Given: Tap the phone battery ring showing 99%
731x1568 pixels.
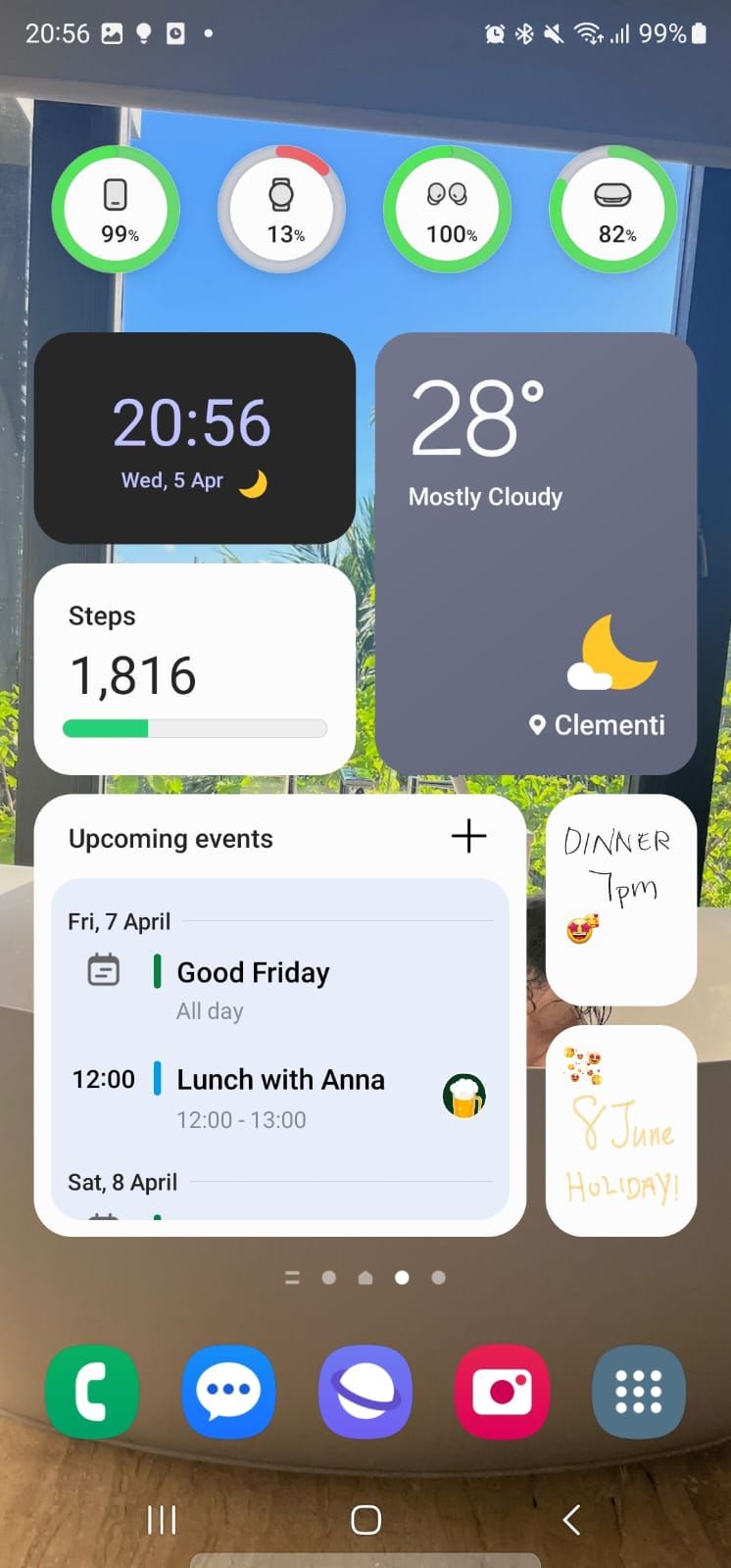Looking at the screenshot, I should pyautogui.click(x=116, y=208).
